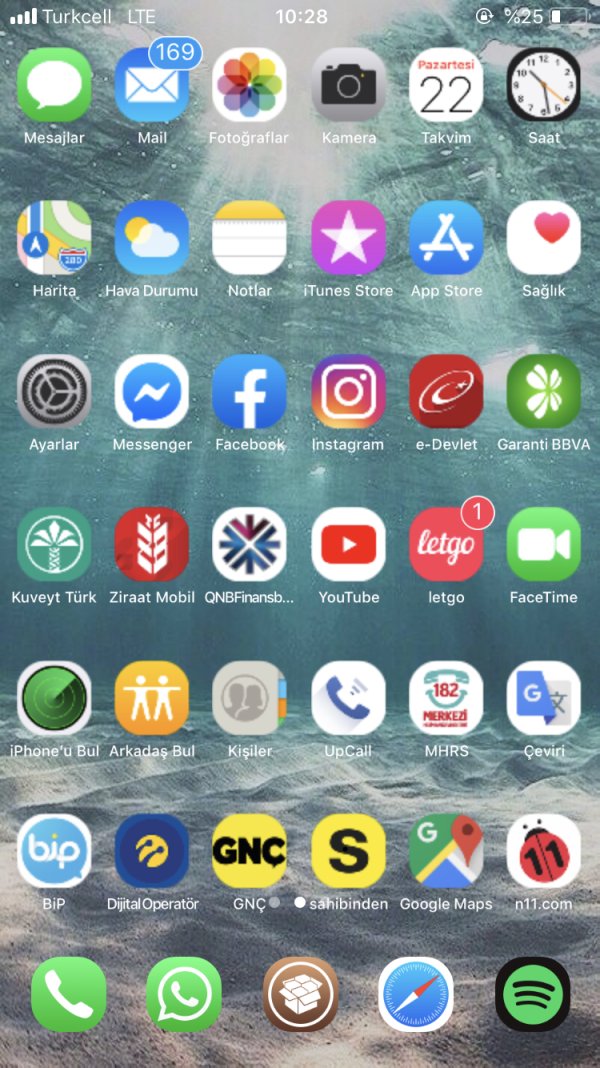Launch Spotify from the dock
This screenshot has height=1068, width=600.
(x=533, y=994)
